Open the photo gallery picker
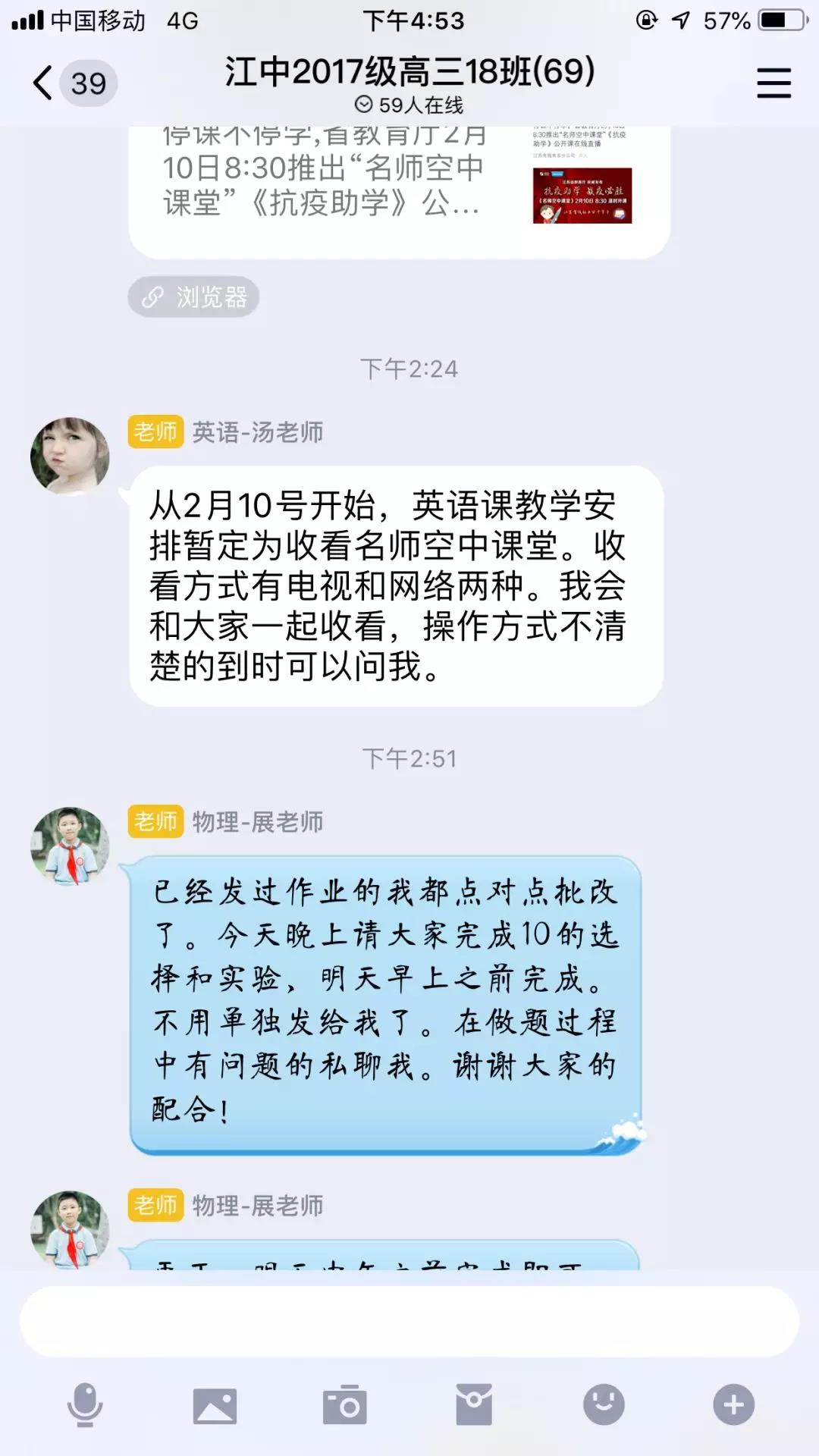Image resolution: width=819 pixels, height=1456 pixels. [x=215, y=1405]
